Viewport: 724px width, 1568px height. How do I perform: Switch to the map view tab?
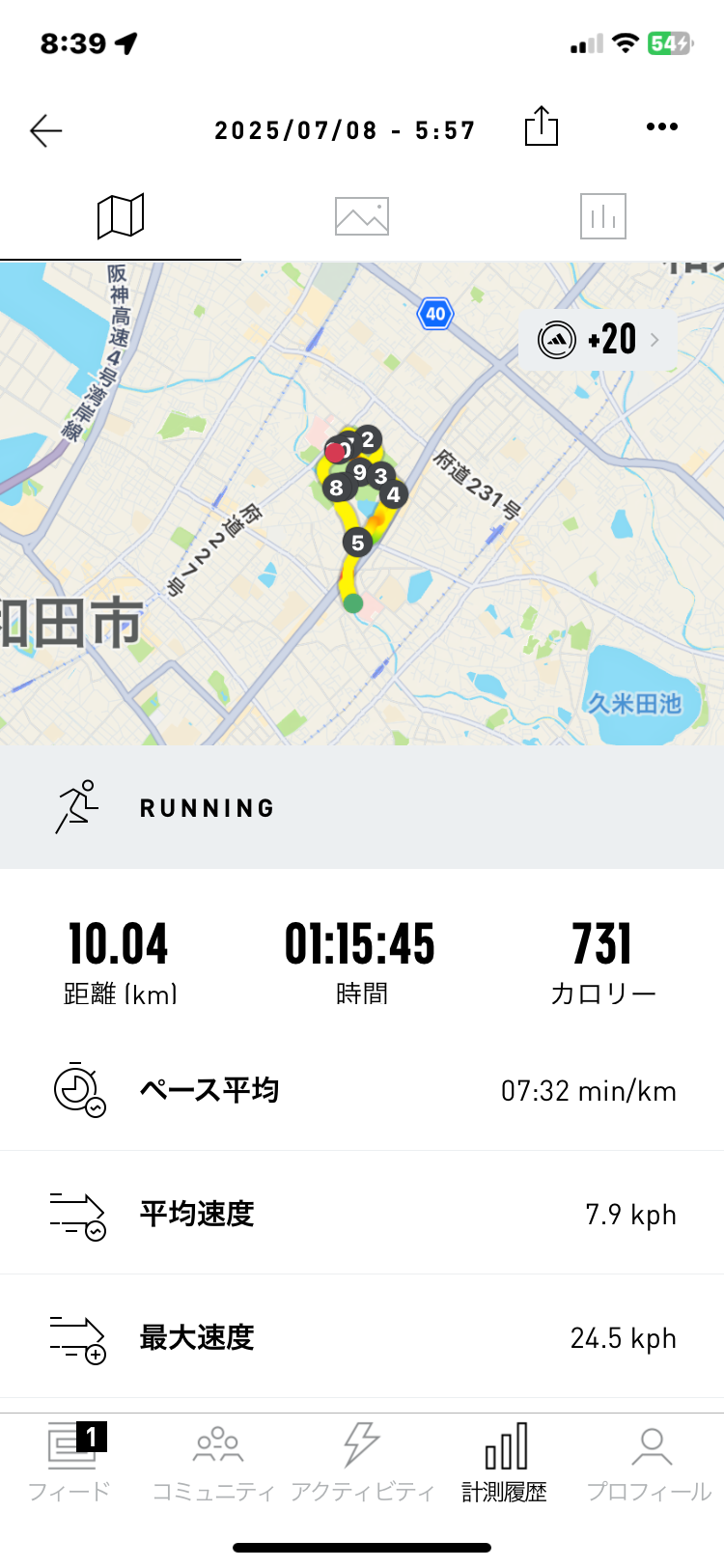[121, 215]
